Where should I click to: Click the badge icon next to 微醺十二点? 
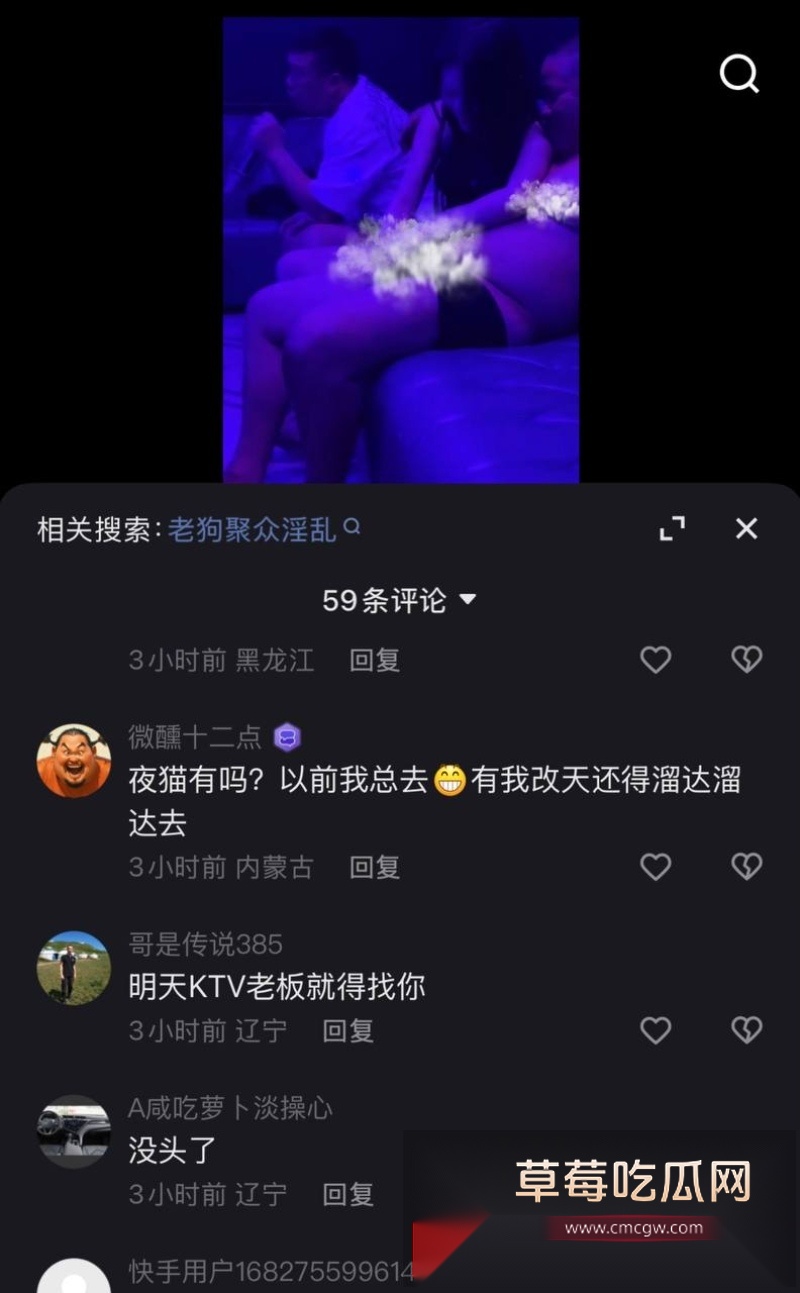click(285, 736)
